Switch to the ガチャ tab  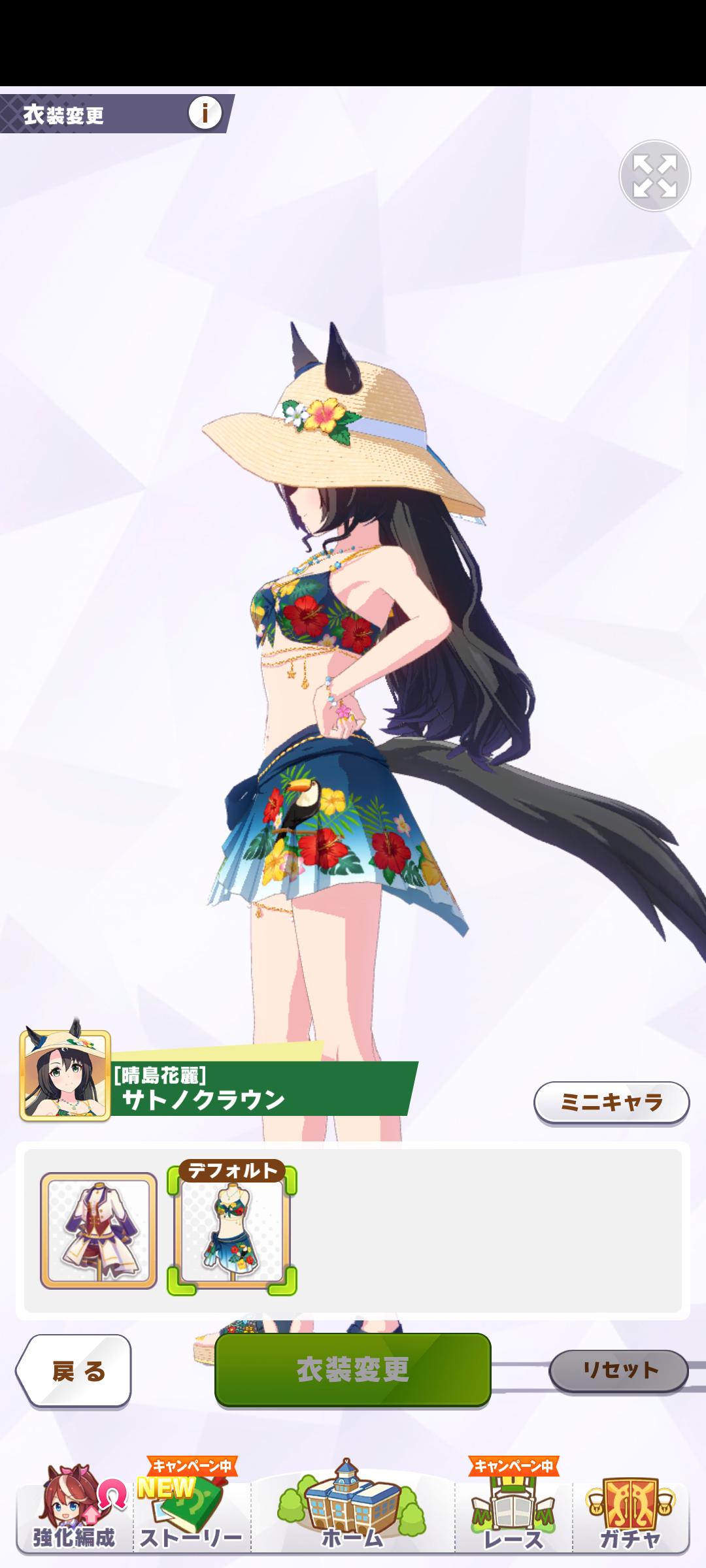coord(631,1516)
